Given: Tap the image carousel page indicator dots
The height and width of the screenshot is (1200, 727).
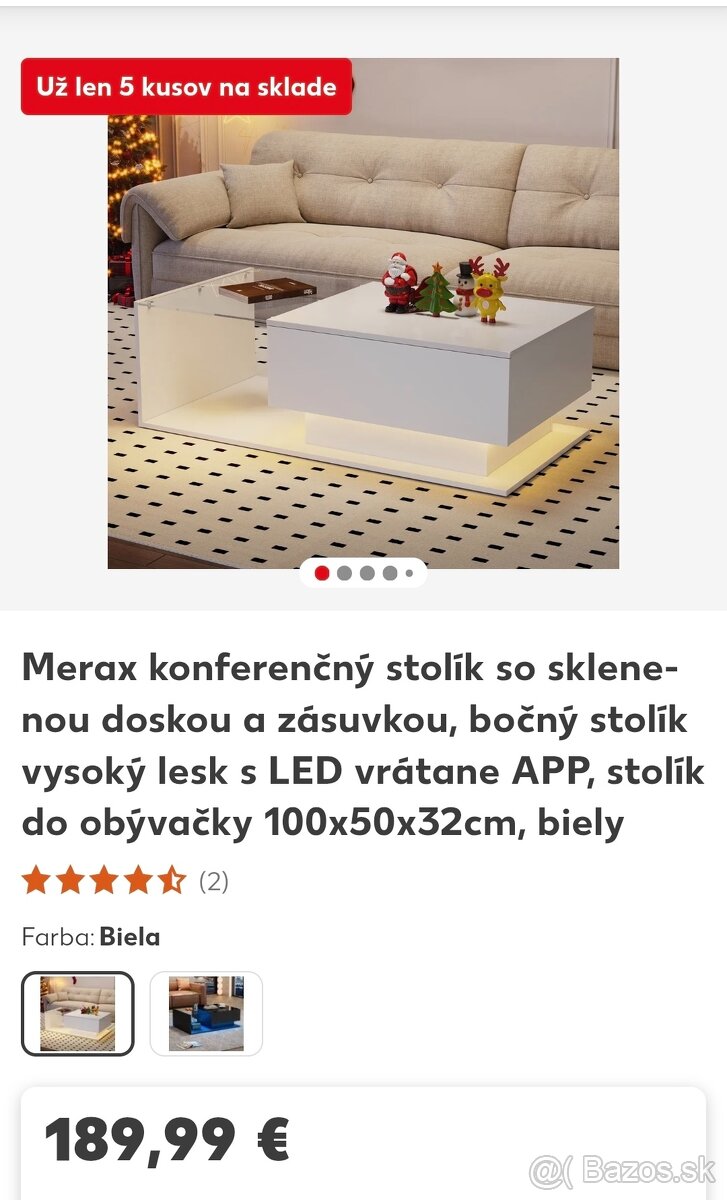Looking at the screenshot, I should pos(363,573).
